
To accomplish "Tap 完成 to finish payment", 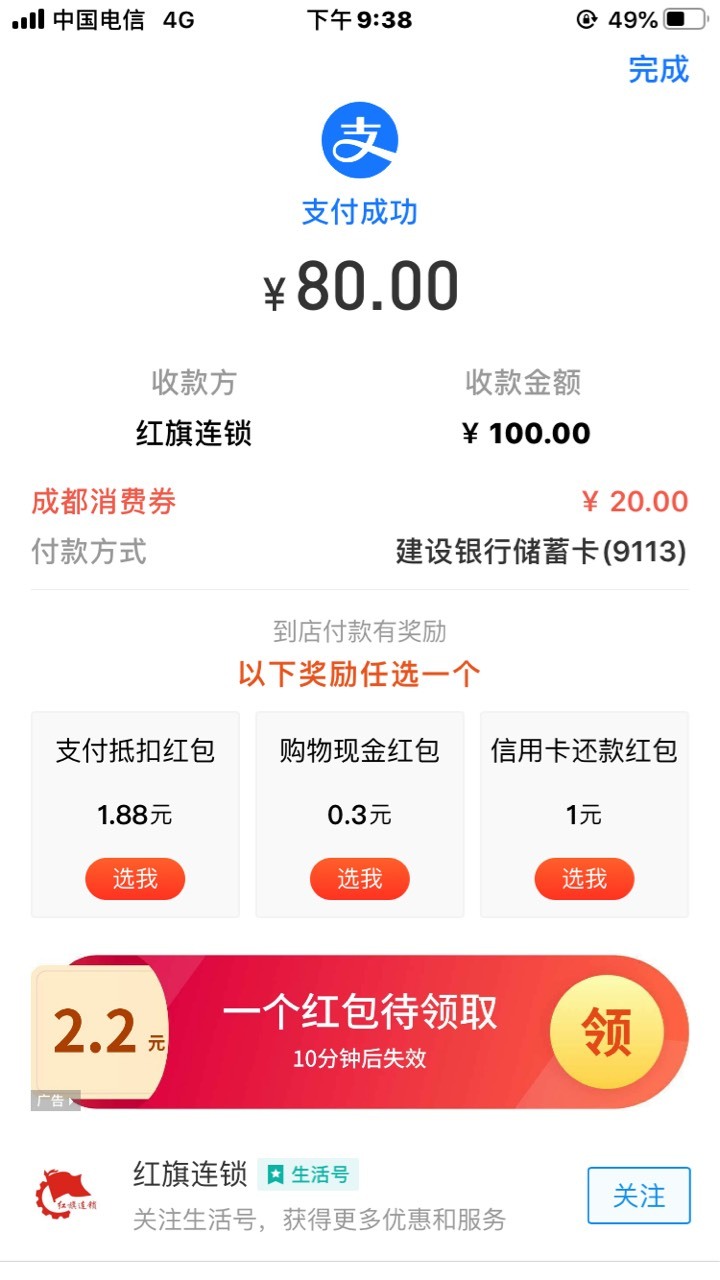I will [658, 69].
